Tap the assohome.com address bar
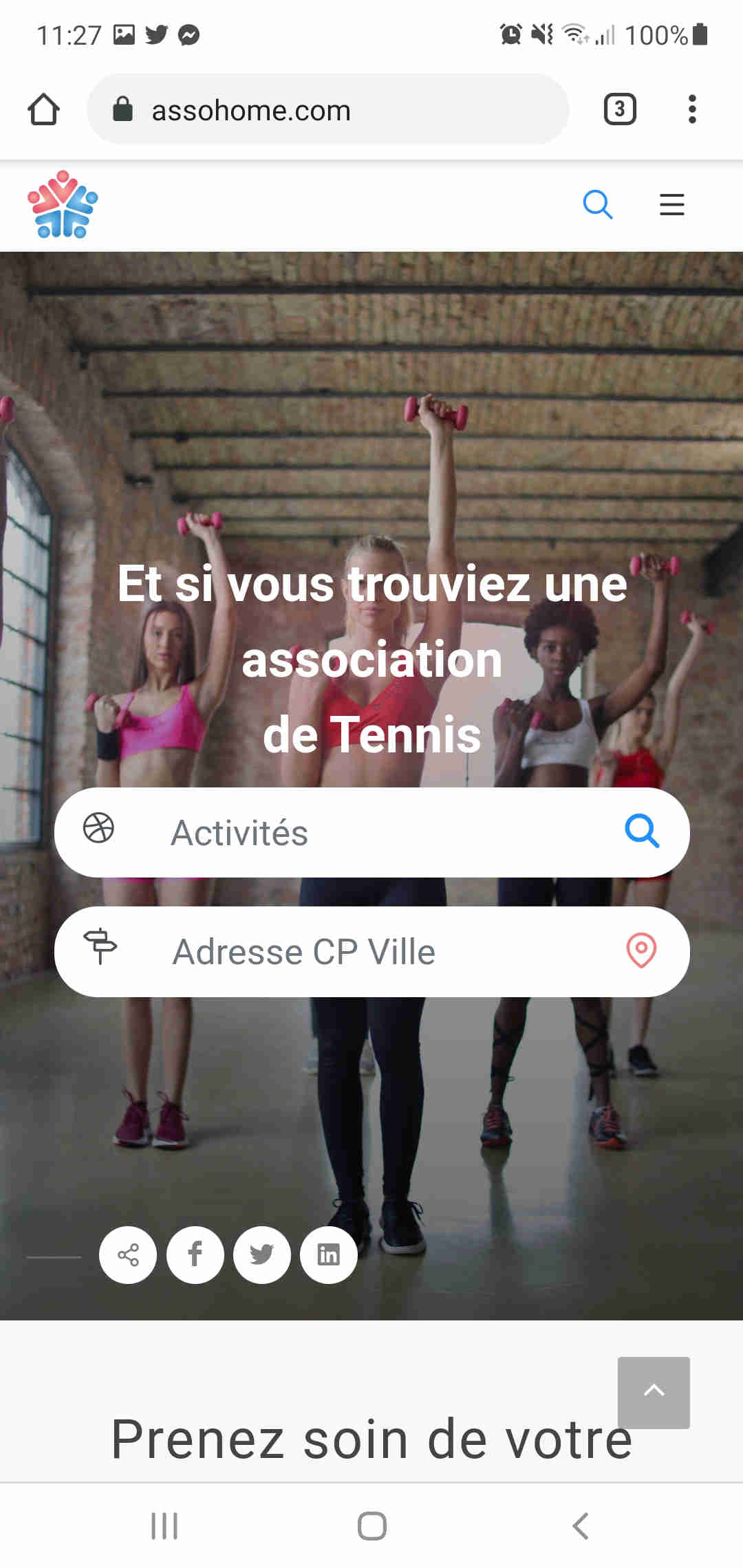Viewport: 743px width, 1568px height. click(x=327, y=109)
